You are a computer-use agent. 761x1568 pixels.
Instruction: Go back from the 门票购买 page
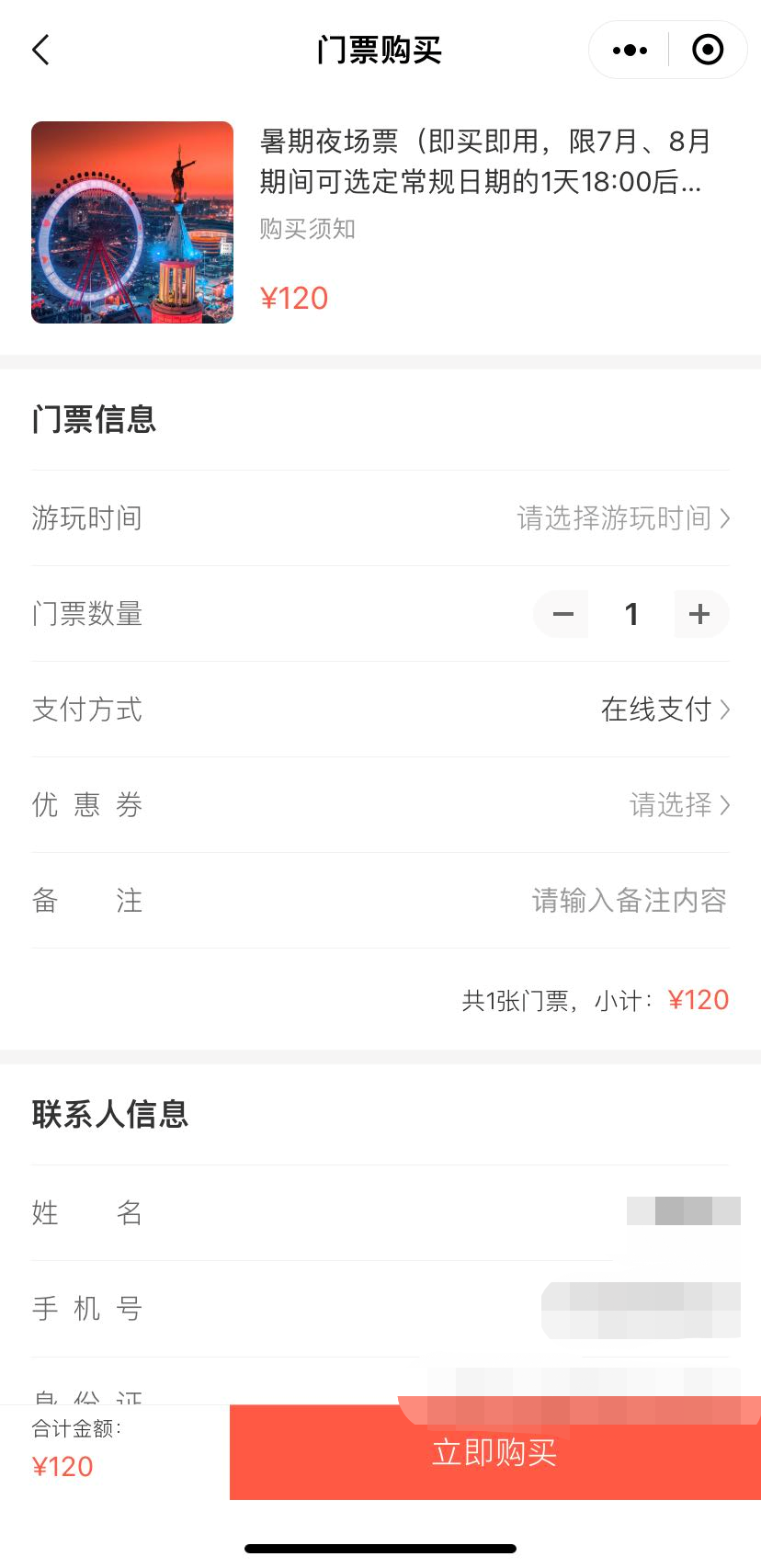(x=41, y=50)
